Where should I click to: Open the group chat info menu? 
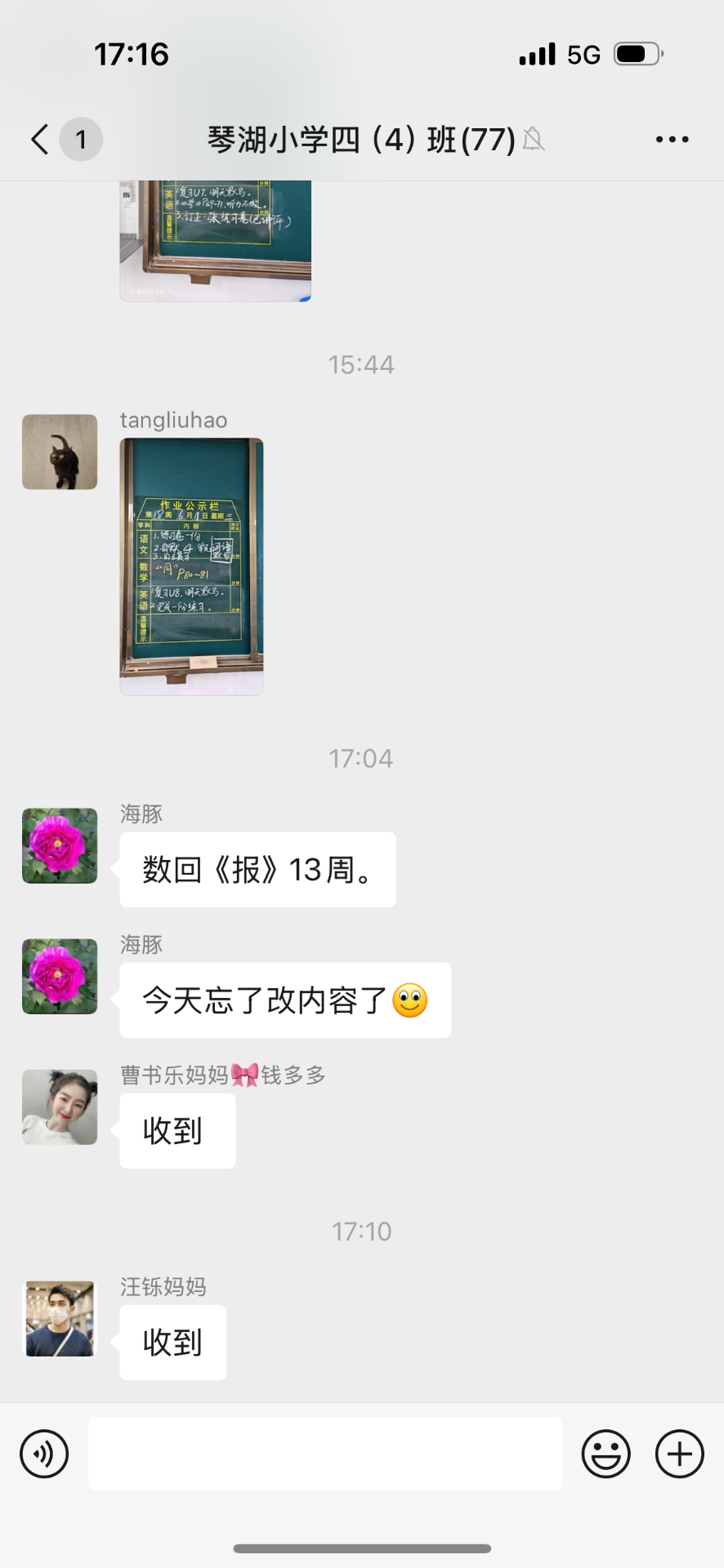pos(672,140)
